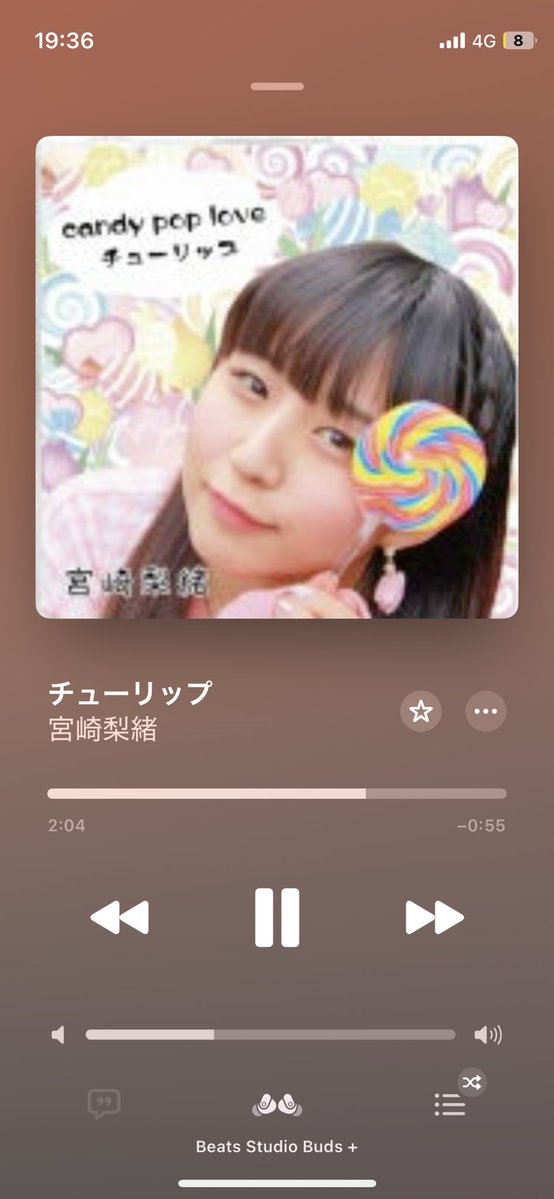Tap the grabber handle to close the player

pos(277,86)
